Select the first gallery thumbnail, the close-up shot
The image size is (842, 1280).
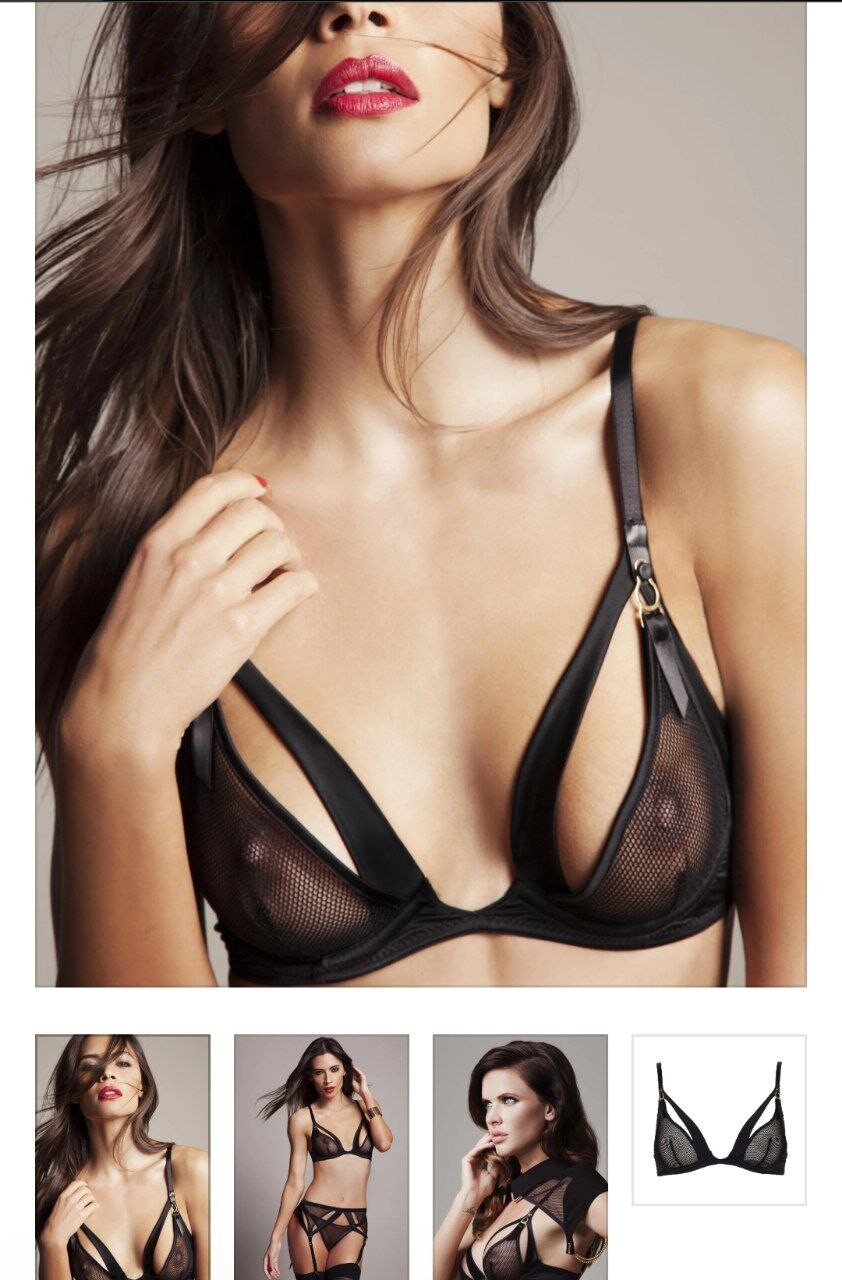[x=122, y=1156]
